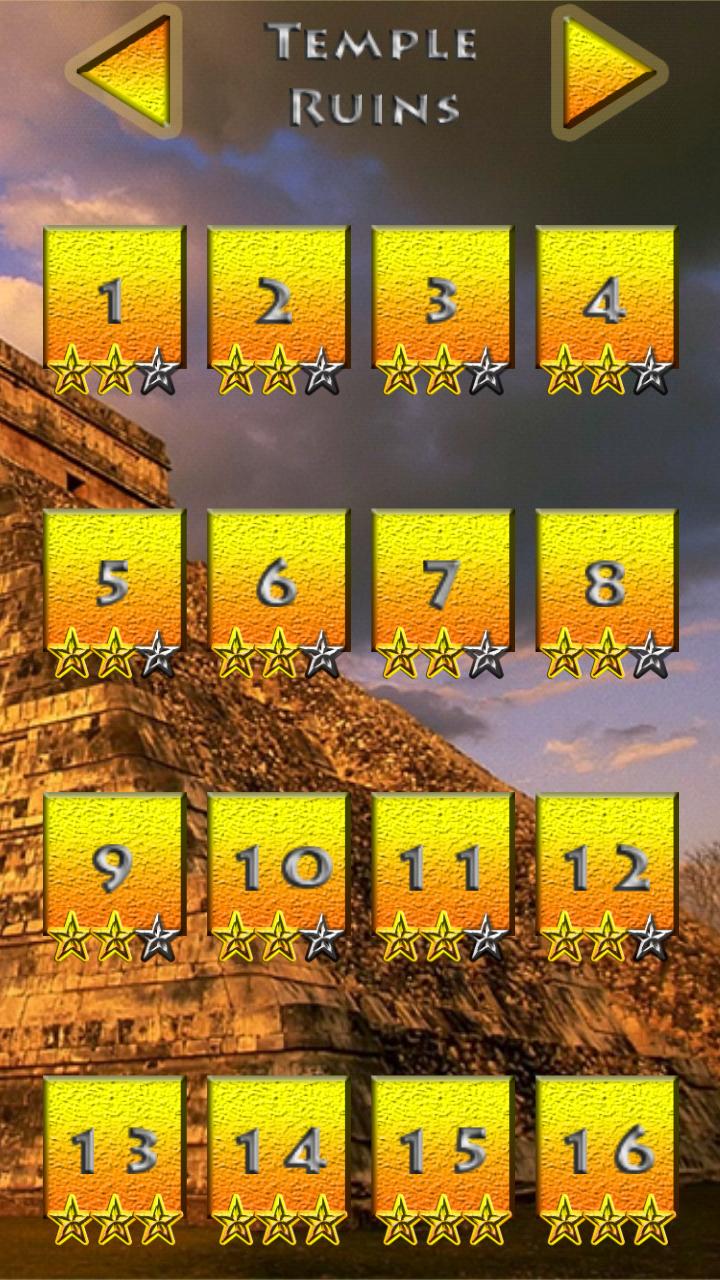
Task: Tap the level 7 tile
Action: coord(442,581)
